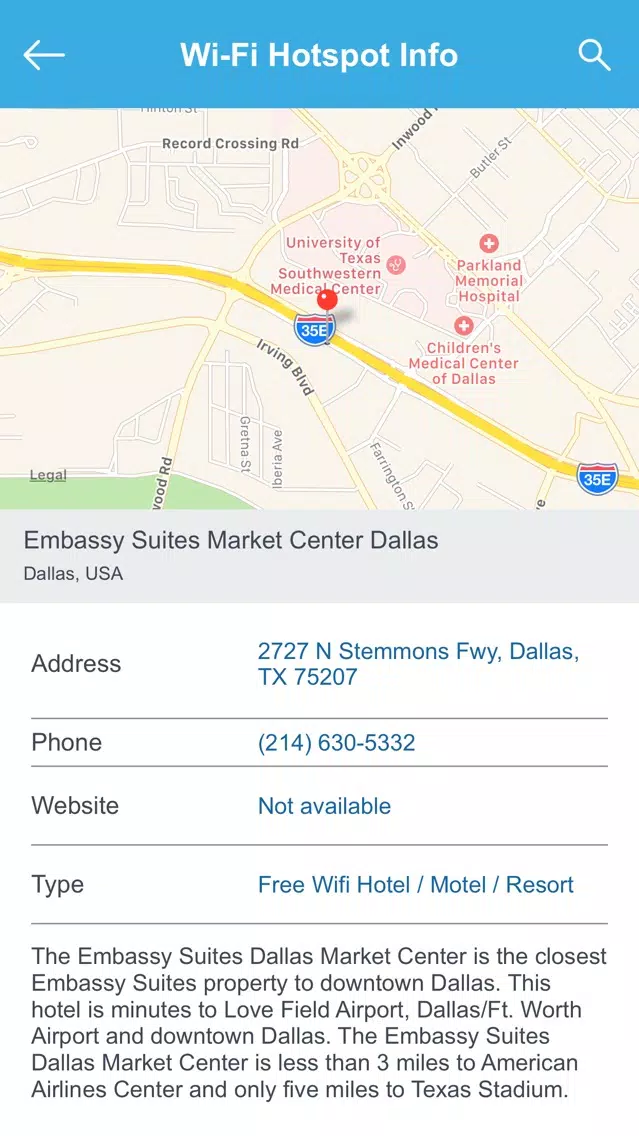Open the 2727 N Stemmons Fwy address link
The height and width of the screenshot is (1136, 639).
pyautogui.click(x=418, y=664)
